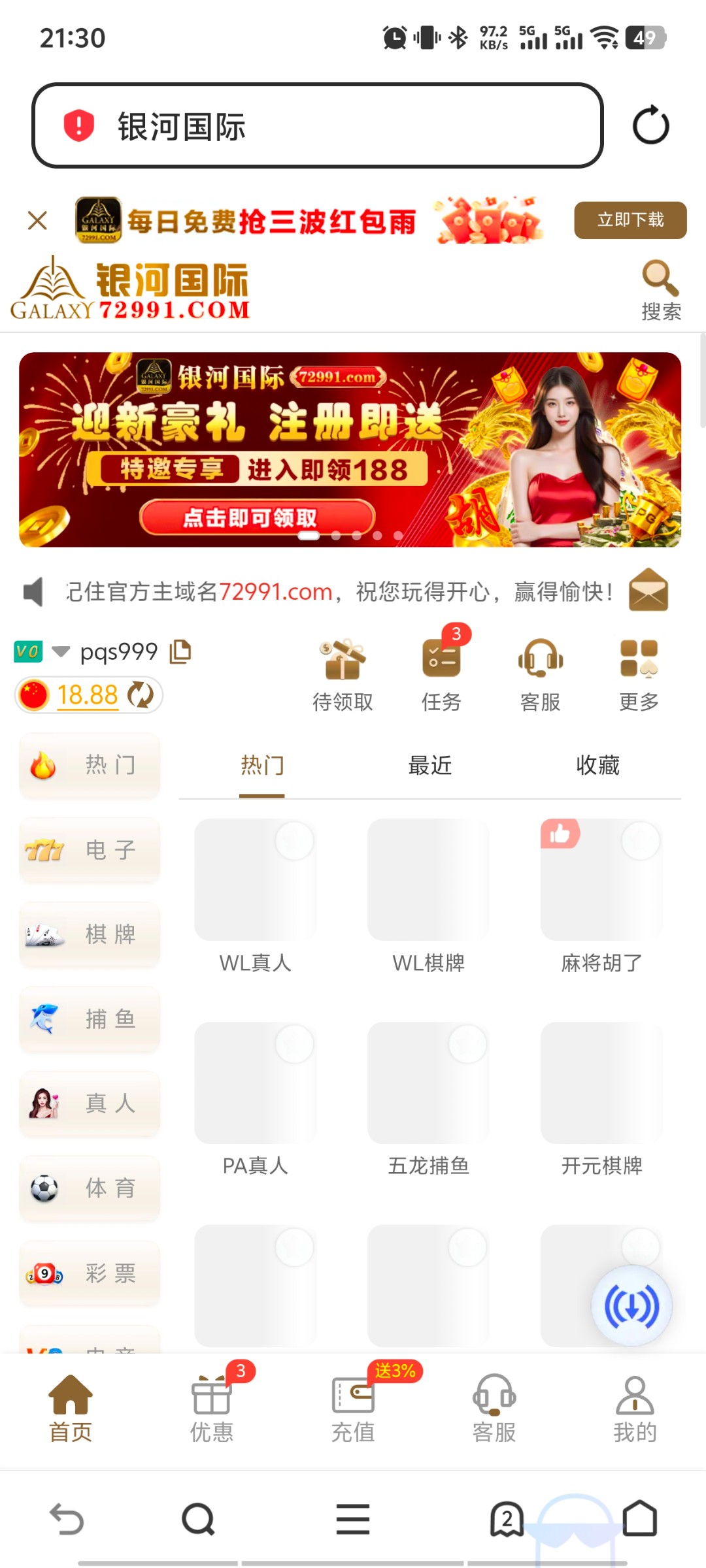This screenshot has width=706, height=1568.
Task: Open the 迎新豪礼 promotional banner
Action: coord(350,449)
